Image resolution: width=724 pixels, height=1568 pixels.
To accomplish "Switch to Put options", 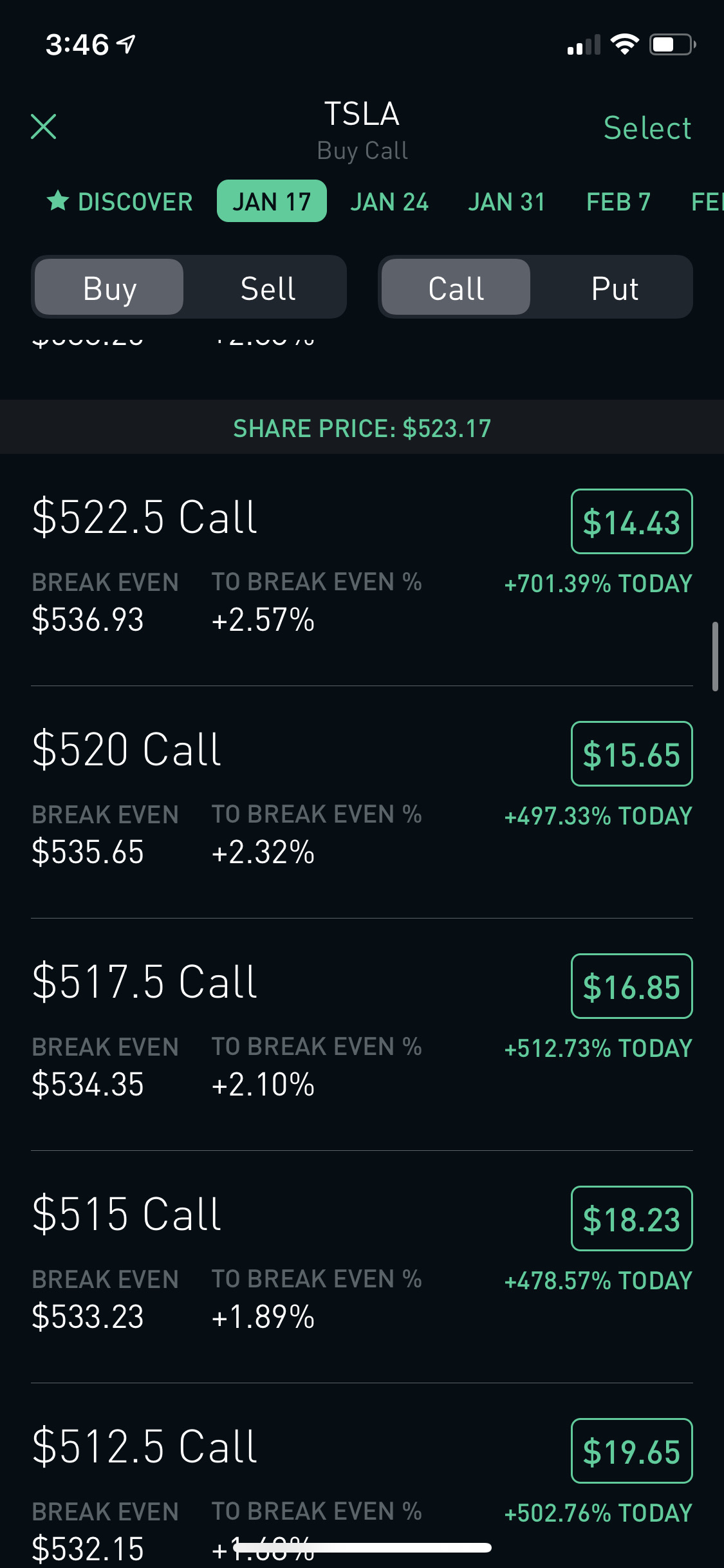I will pyautogui.click(x=614, y=288).
